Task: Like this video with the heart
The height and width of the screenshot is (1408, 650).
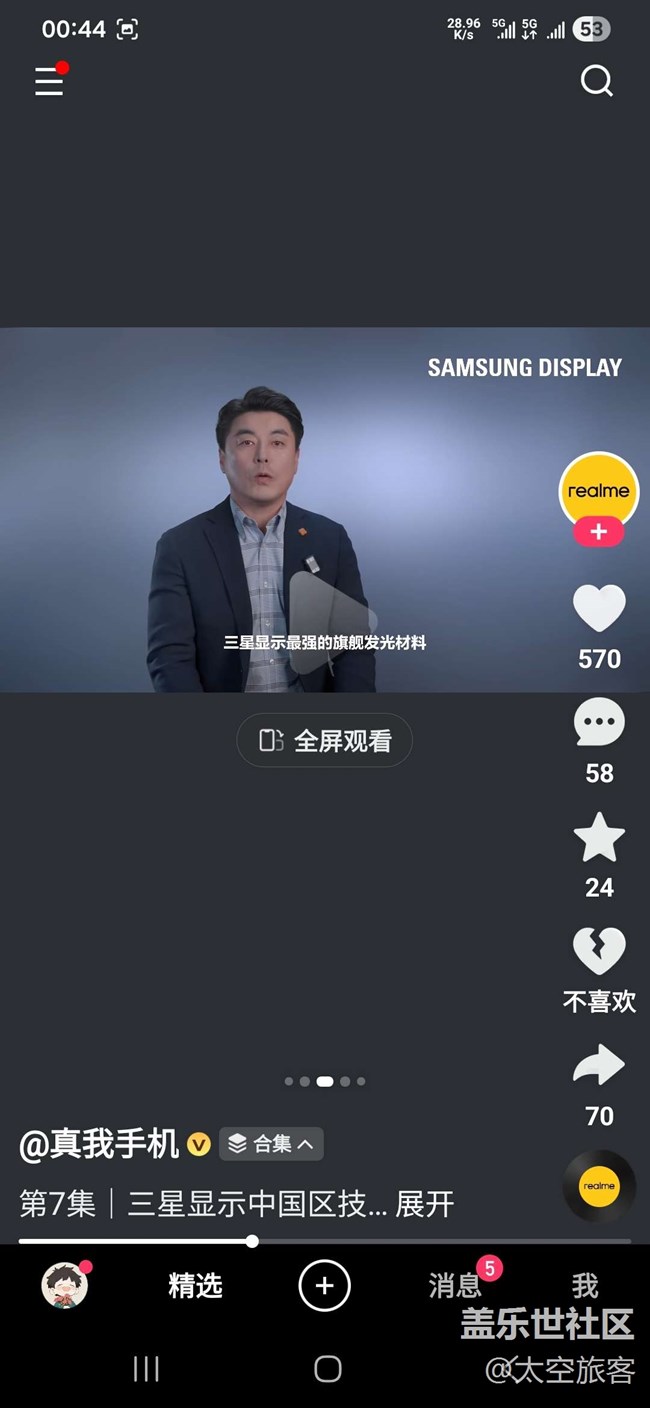Action: pyautogui.click(x=599, y=609)
